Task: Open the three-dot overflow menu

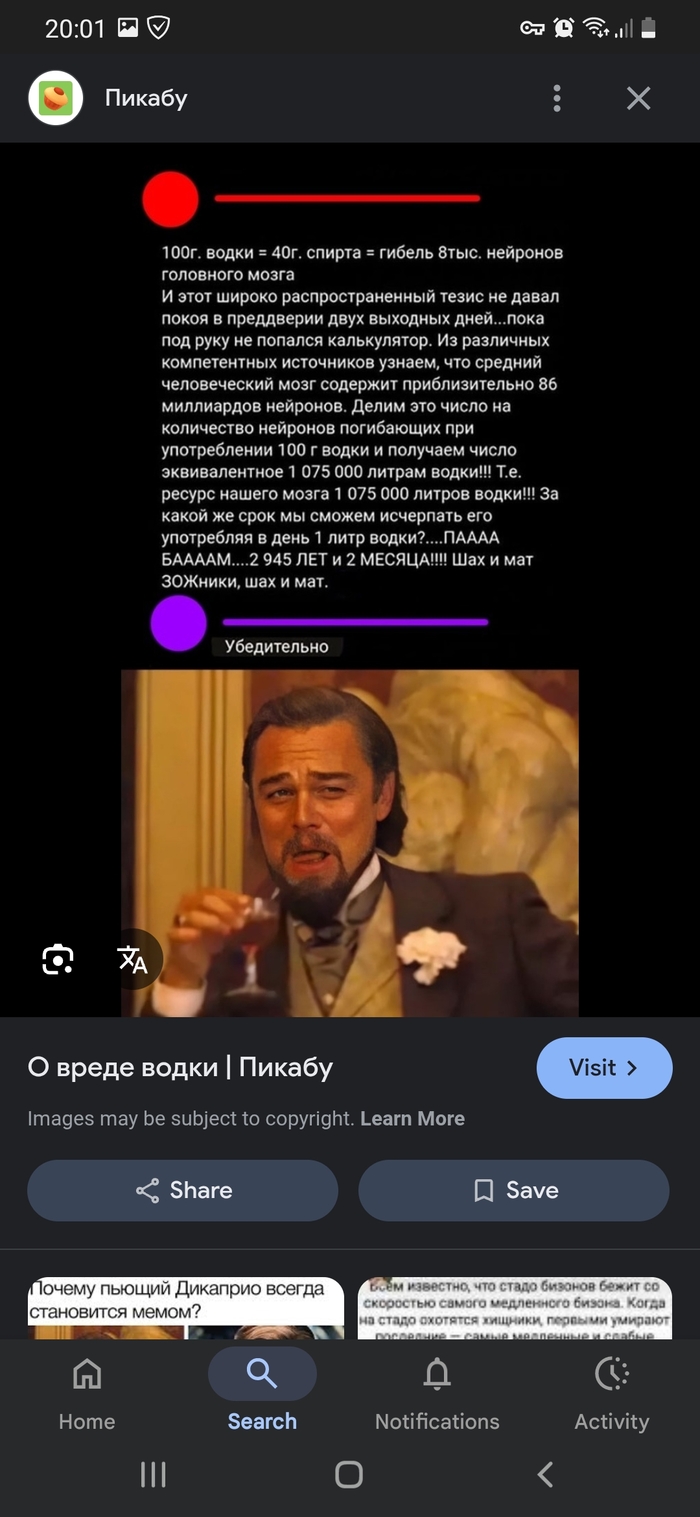Action: [557, 98]
